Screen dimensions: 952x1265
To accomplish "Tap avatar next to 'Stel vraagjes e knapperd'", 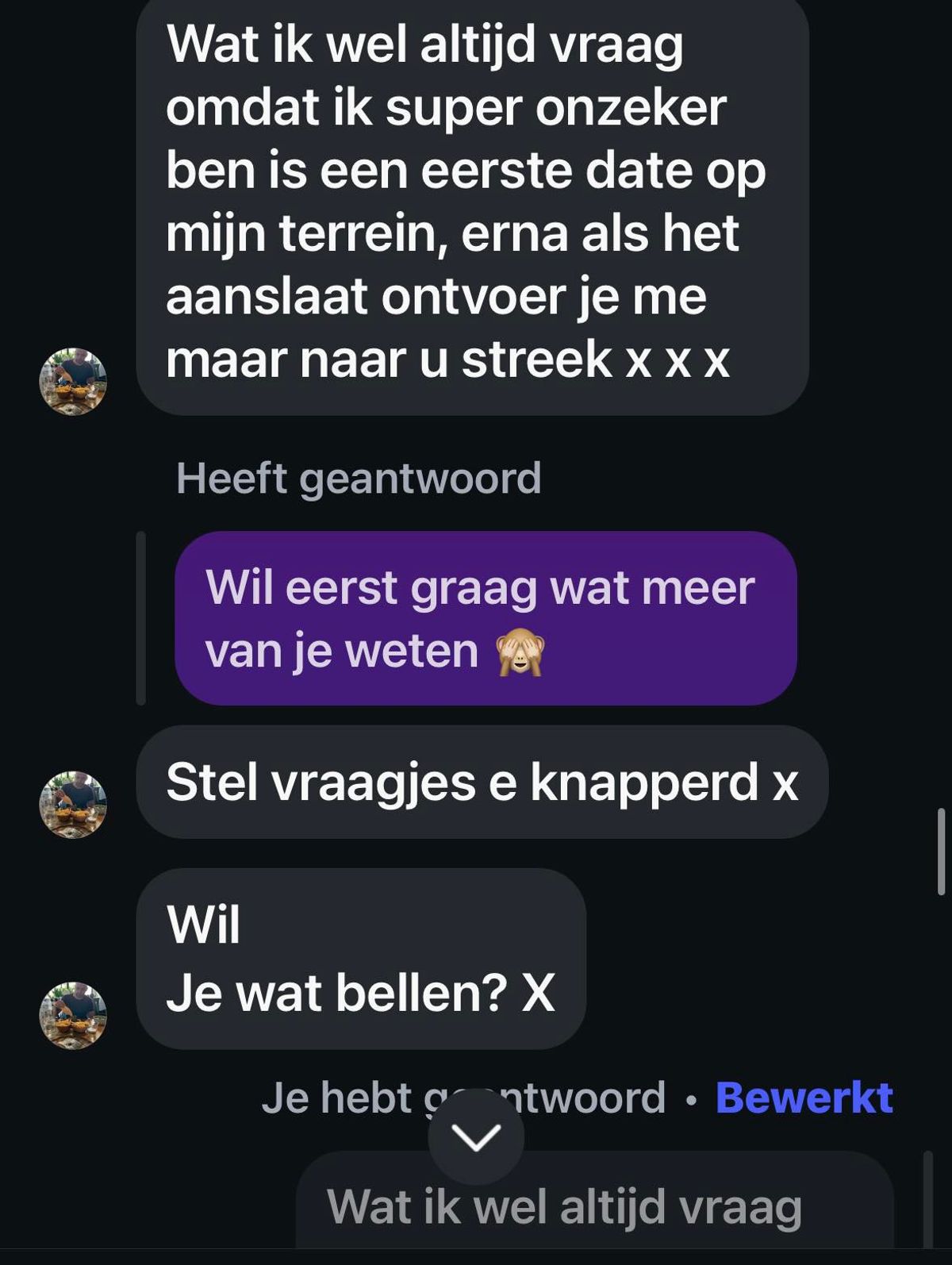I will pos(73,804).
